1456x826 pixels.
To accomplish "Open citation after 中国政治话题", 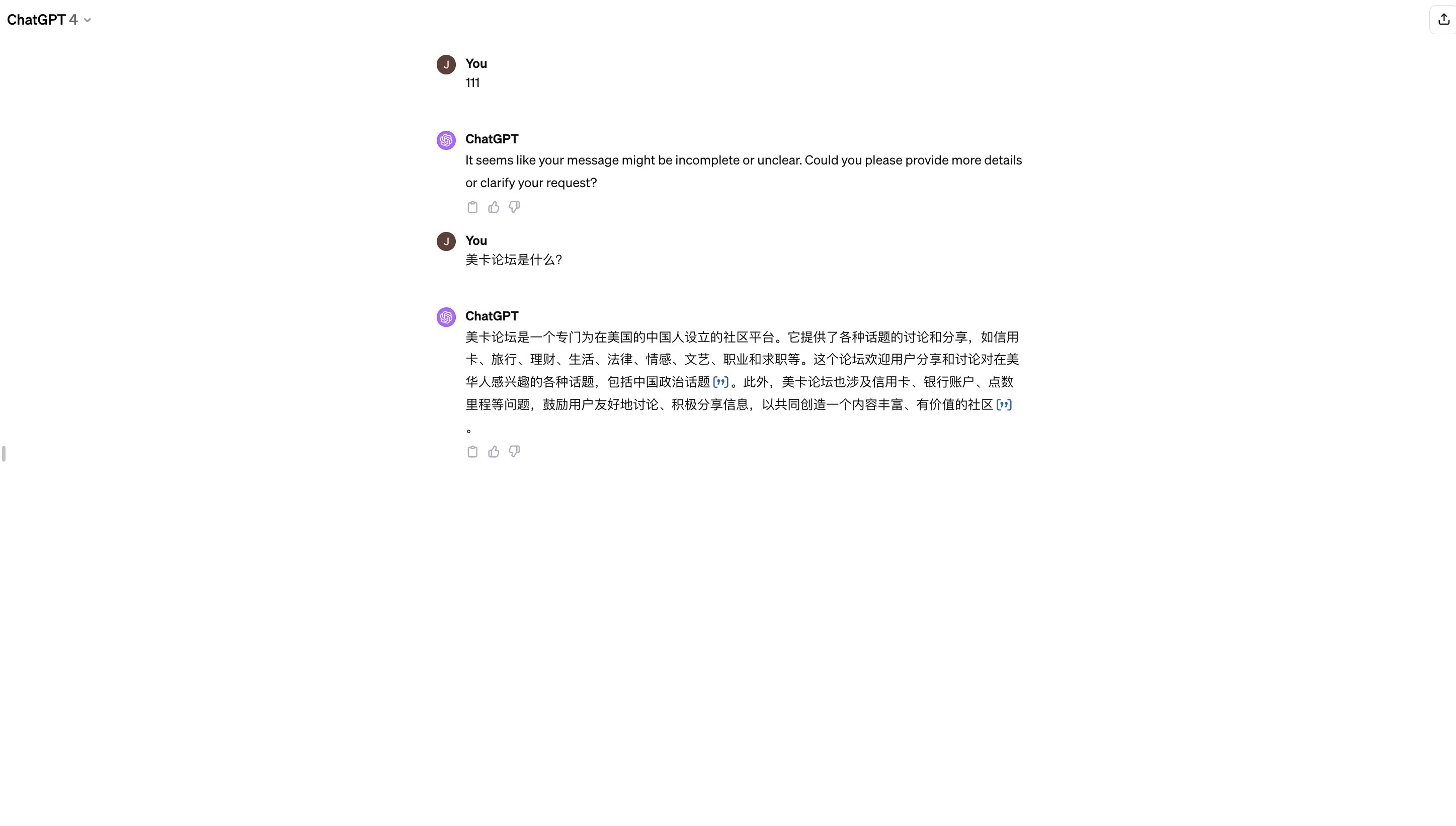I will tap(720, 382).
